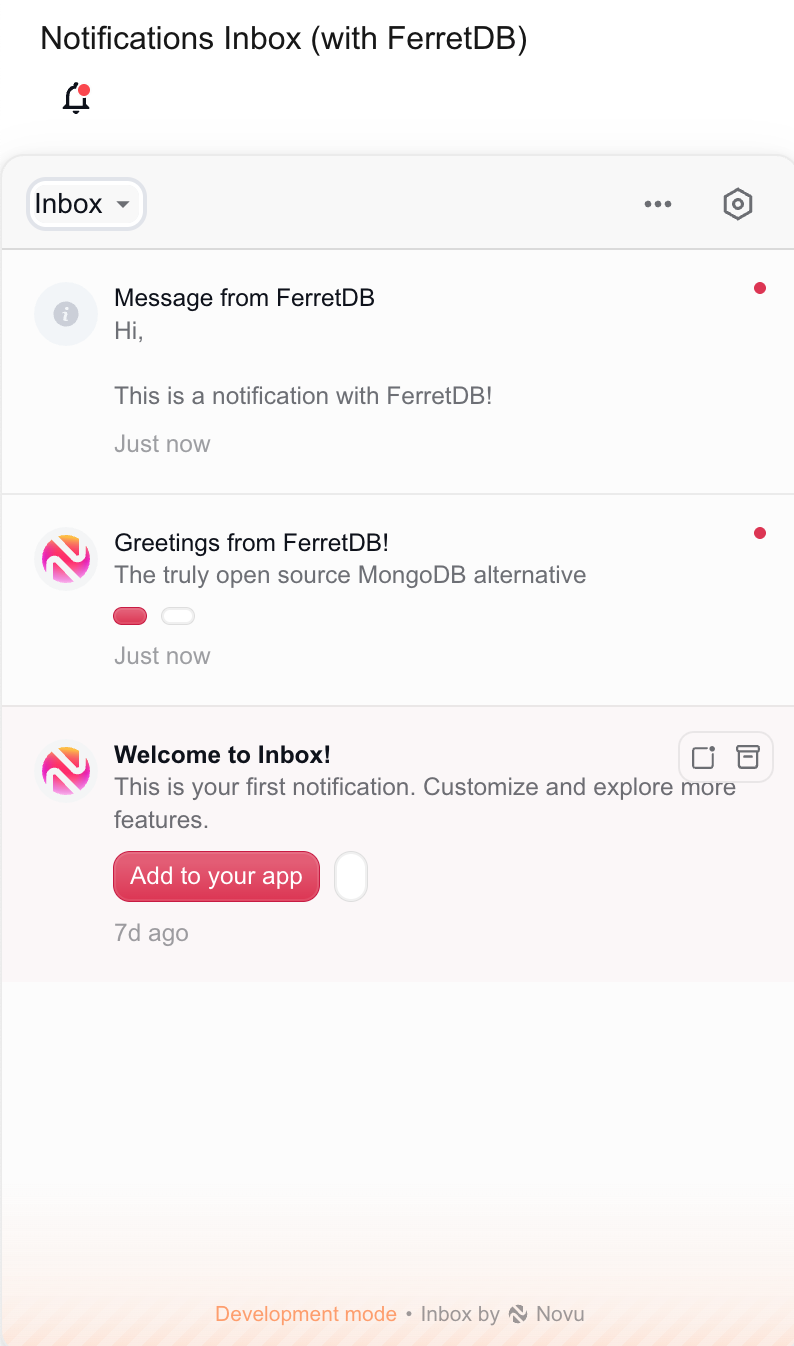794x1346 pixels.
Task: Open the more options ellipsis menu
Action: [658, 204]
